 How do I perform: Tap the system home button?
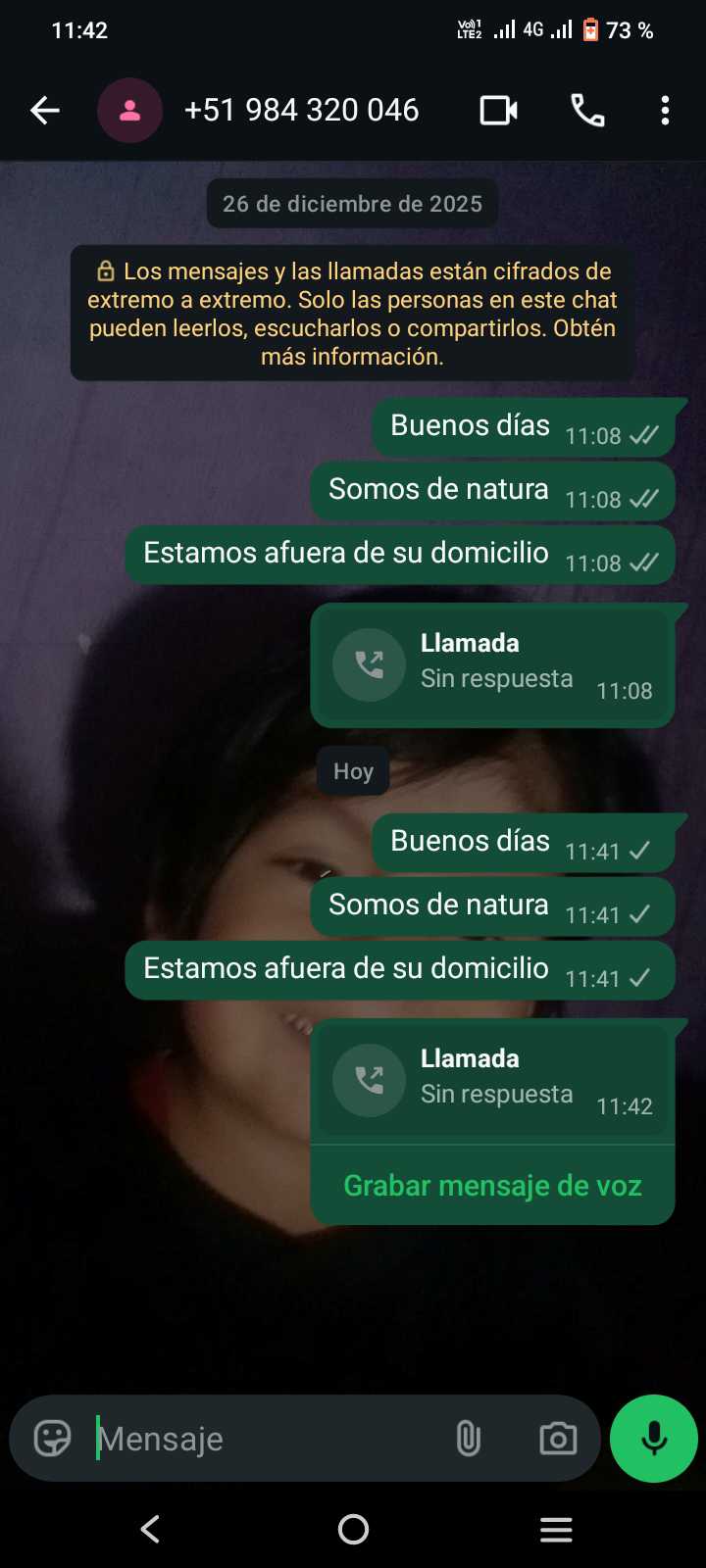pyautogui.click(x=353, y=1529)
